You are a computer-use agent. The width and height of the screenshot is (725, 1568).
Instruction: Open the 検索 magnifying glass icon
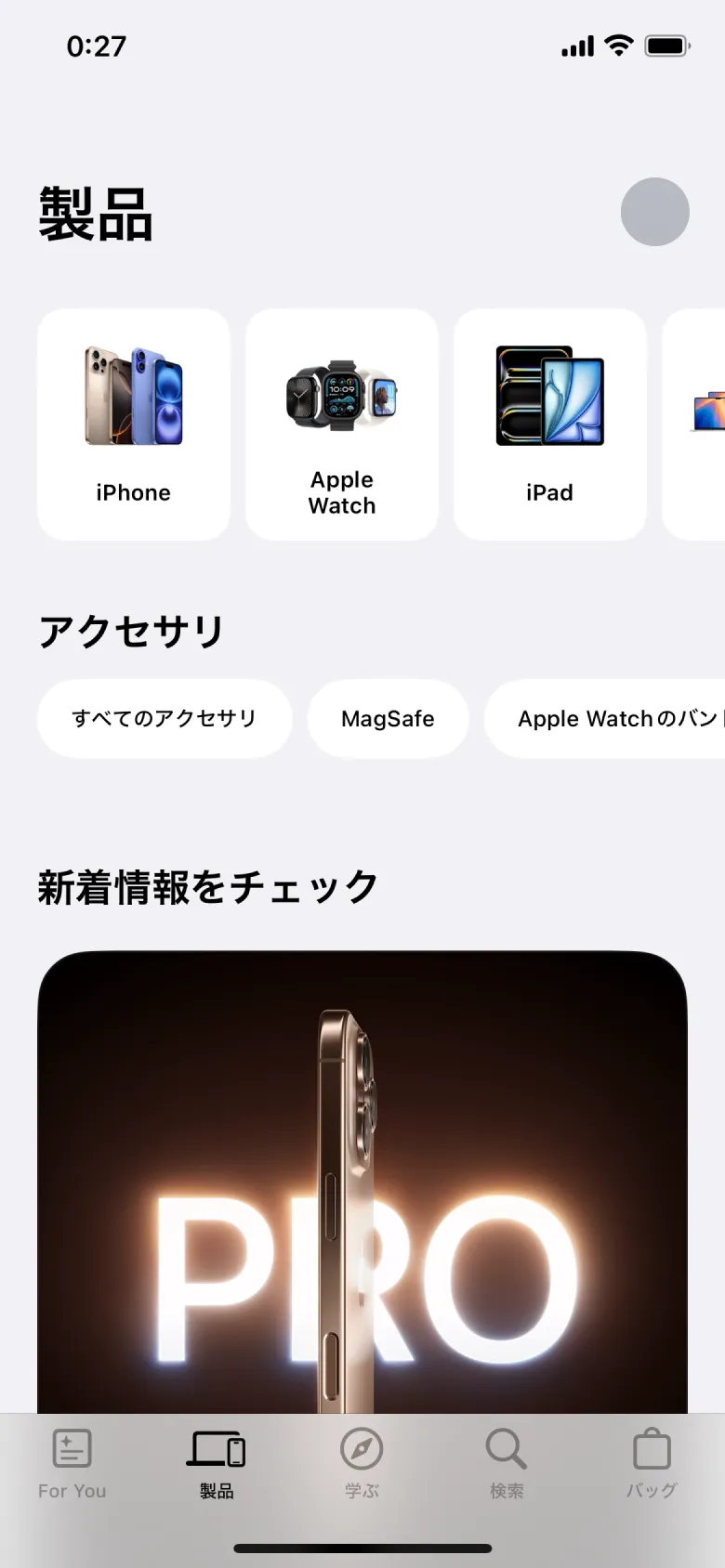[507, 1447]
